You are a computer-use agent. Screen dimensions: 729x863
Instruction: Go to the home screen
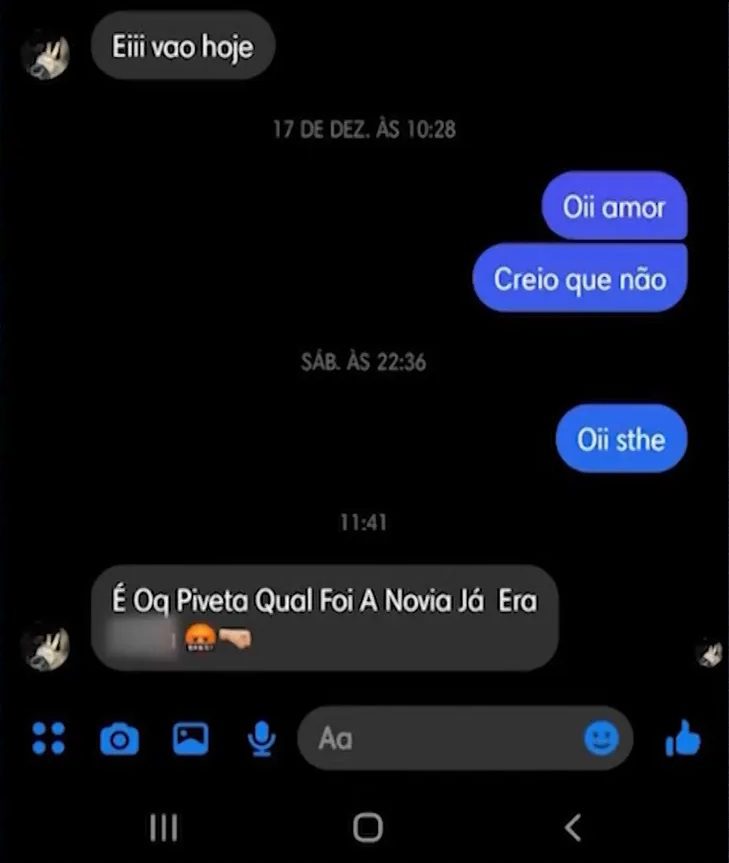click(x=367, y=826)
